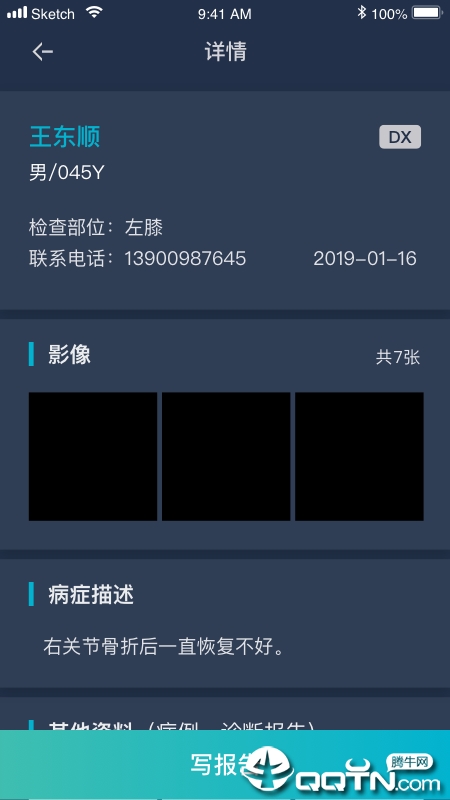Tap the 写报告 button
The height and width of the screenshot is (800, 450).
tap(225, 764)
